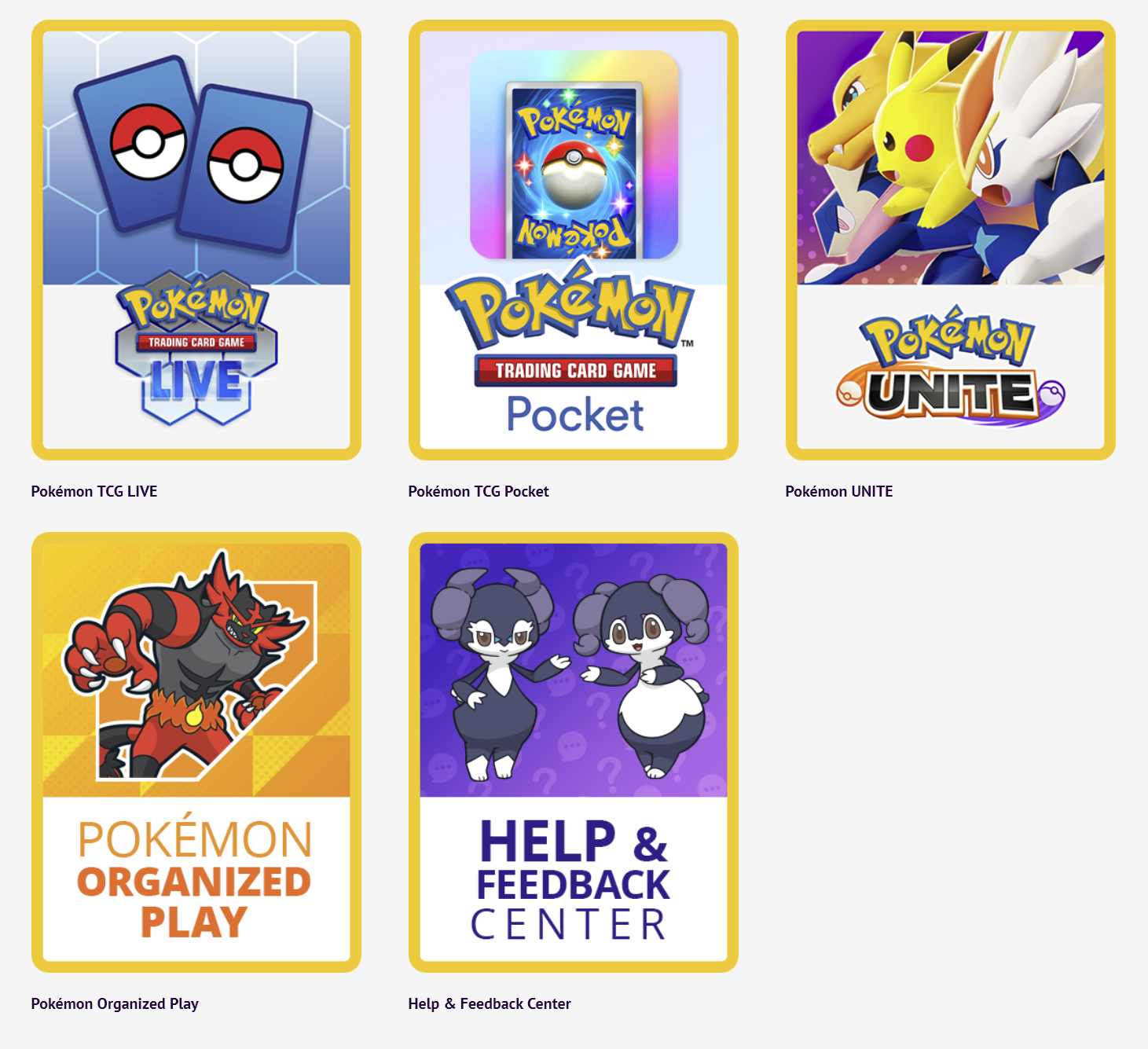Open the Pokémon TCG LIVE card
The height and width of the screenshot is (1049, 1148).
196,240
